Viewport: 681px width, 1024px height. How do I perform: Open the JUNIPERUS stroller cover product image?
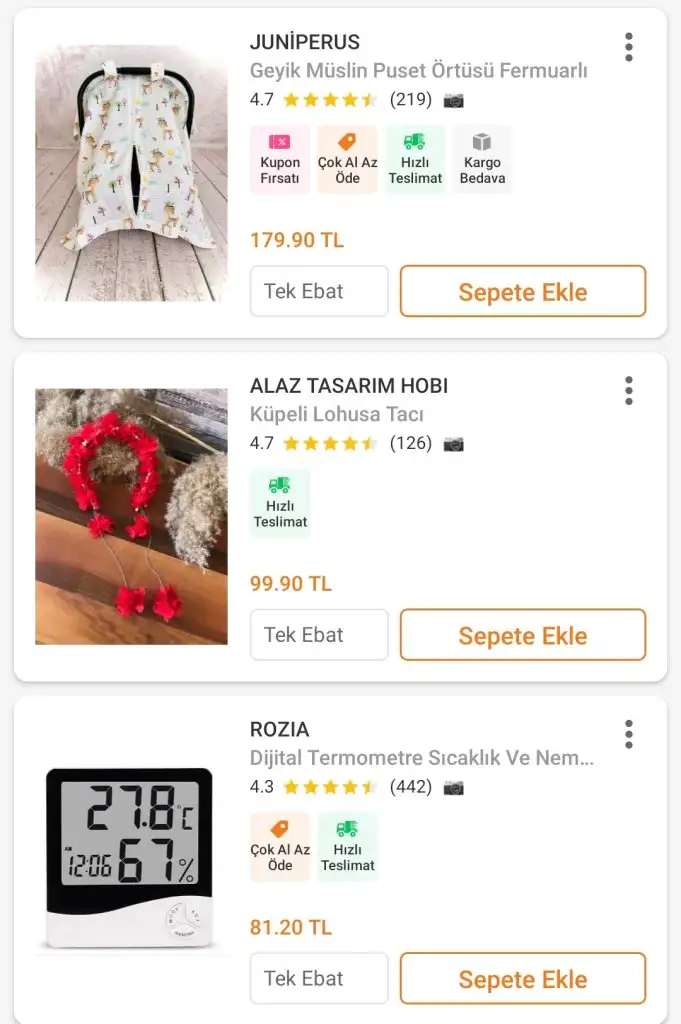[x=131, y=173]
